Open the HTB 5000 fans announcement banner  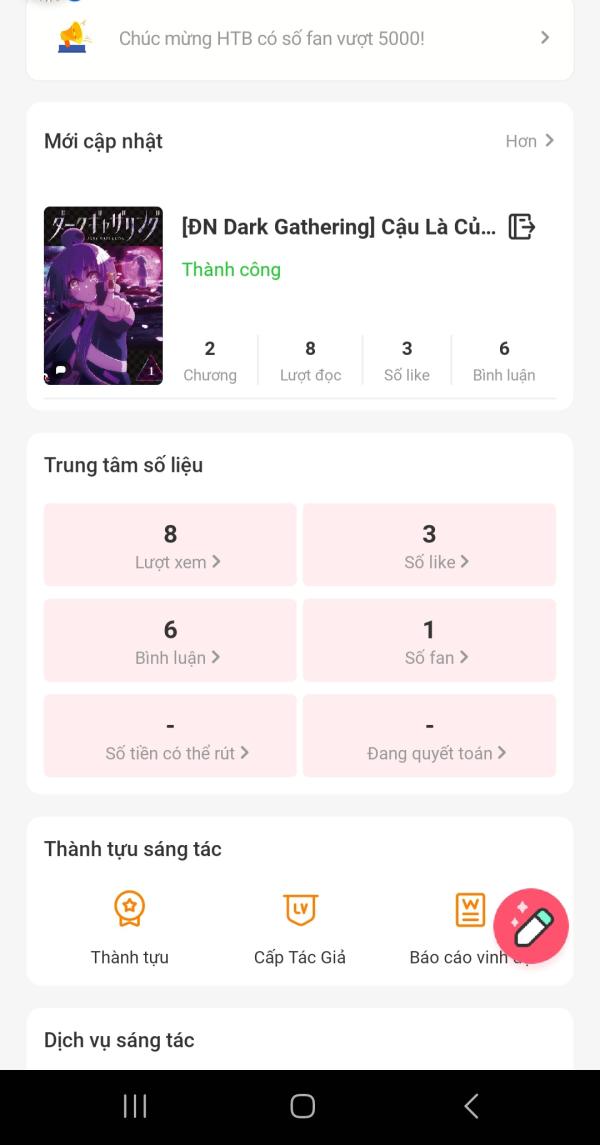click(x=300, y=39)
